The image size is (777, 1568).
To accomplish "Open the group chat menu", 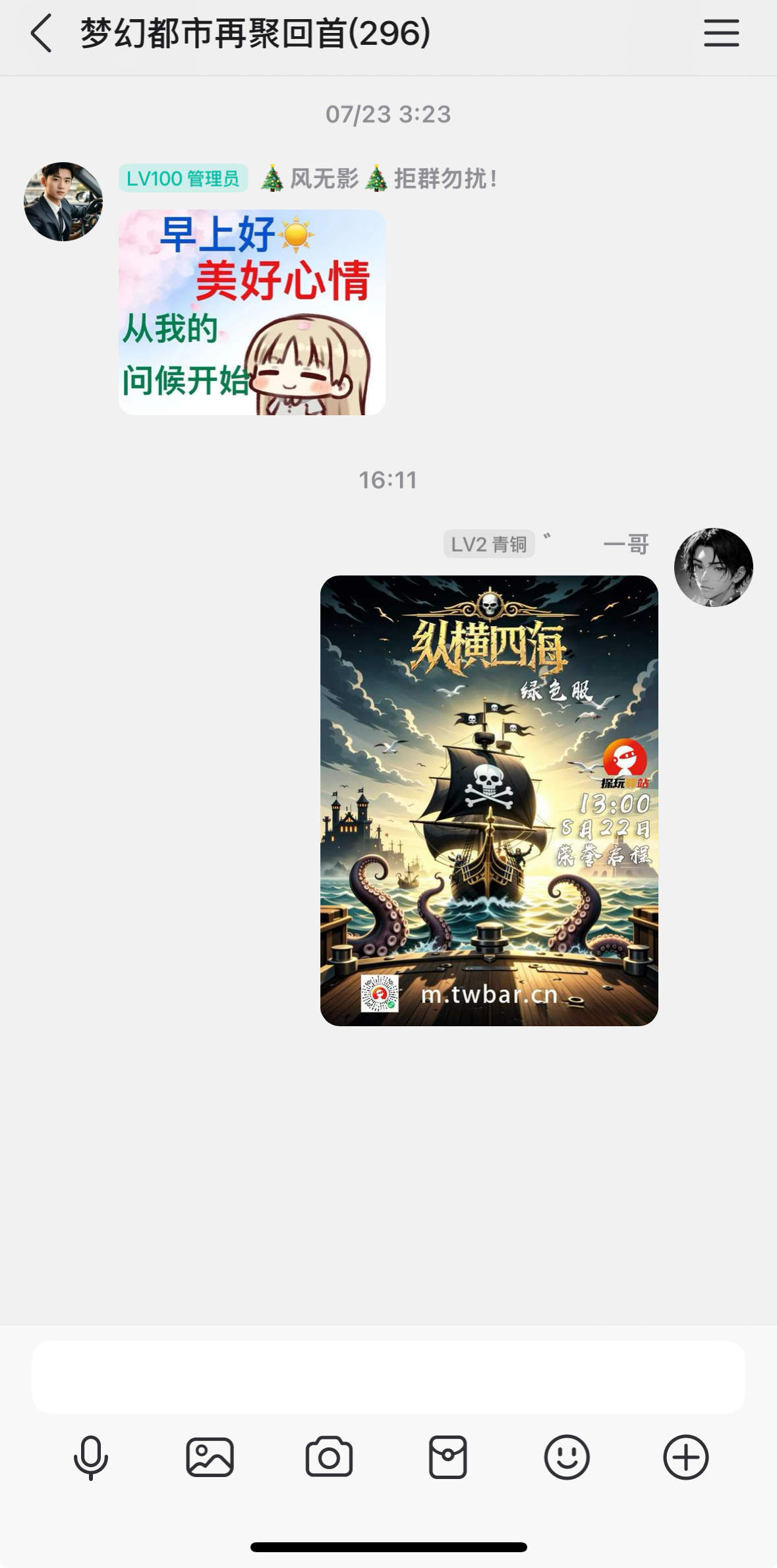I will (x=721, y=34).
